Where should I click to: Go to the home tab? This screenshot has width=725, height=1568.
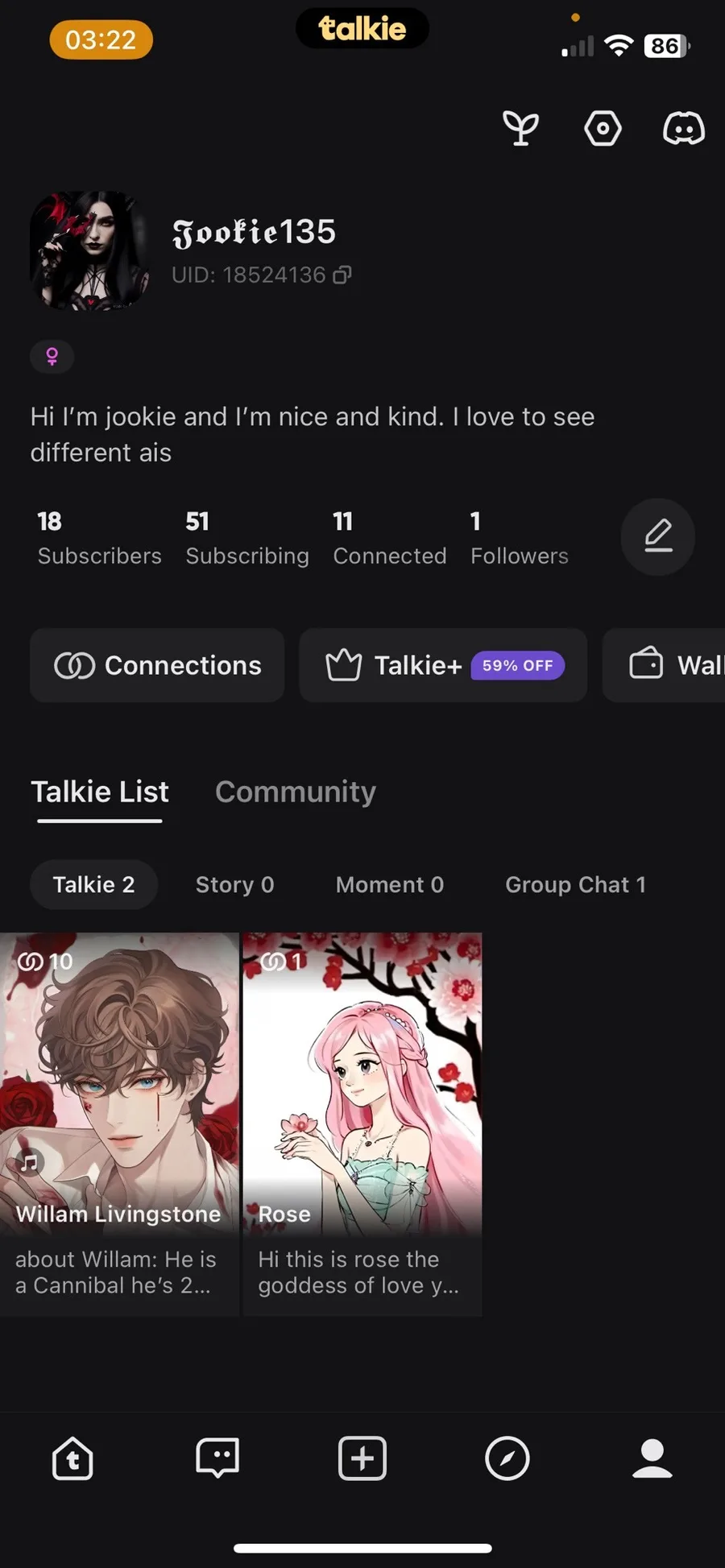(x=72, y=1458)
